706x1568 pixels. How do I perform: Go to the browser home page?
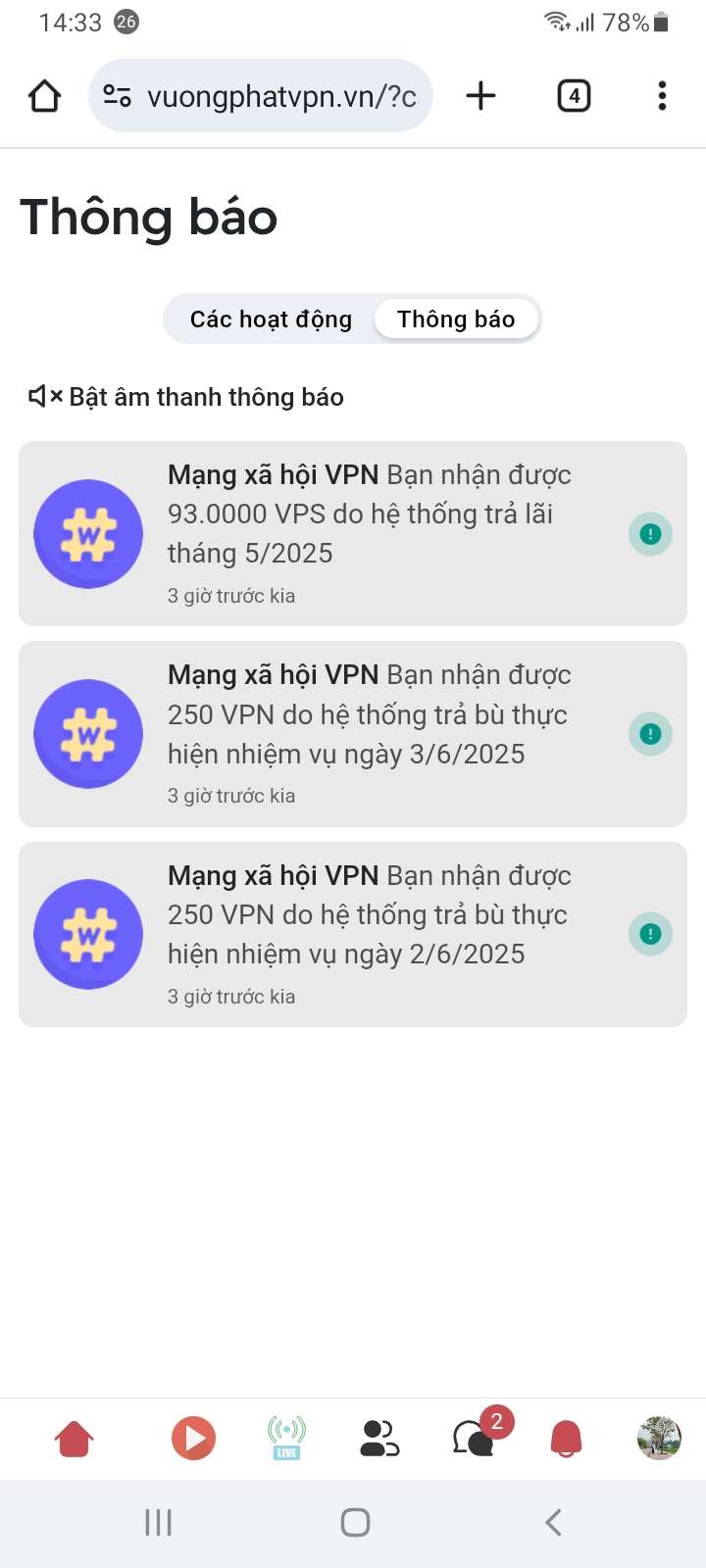[x=45, y=96]
